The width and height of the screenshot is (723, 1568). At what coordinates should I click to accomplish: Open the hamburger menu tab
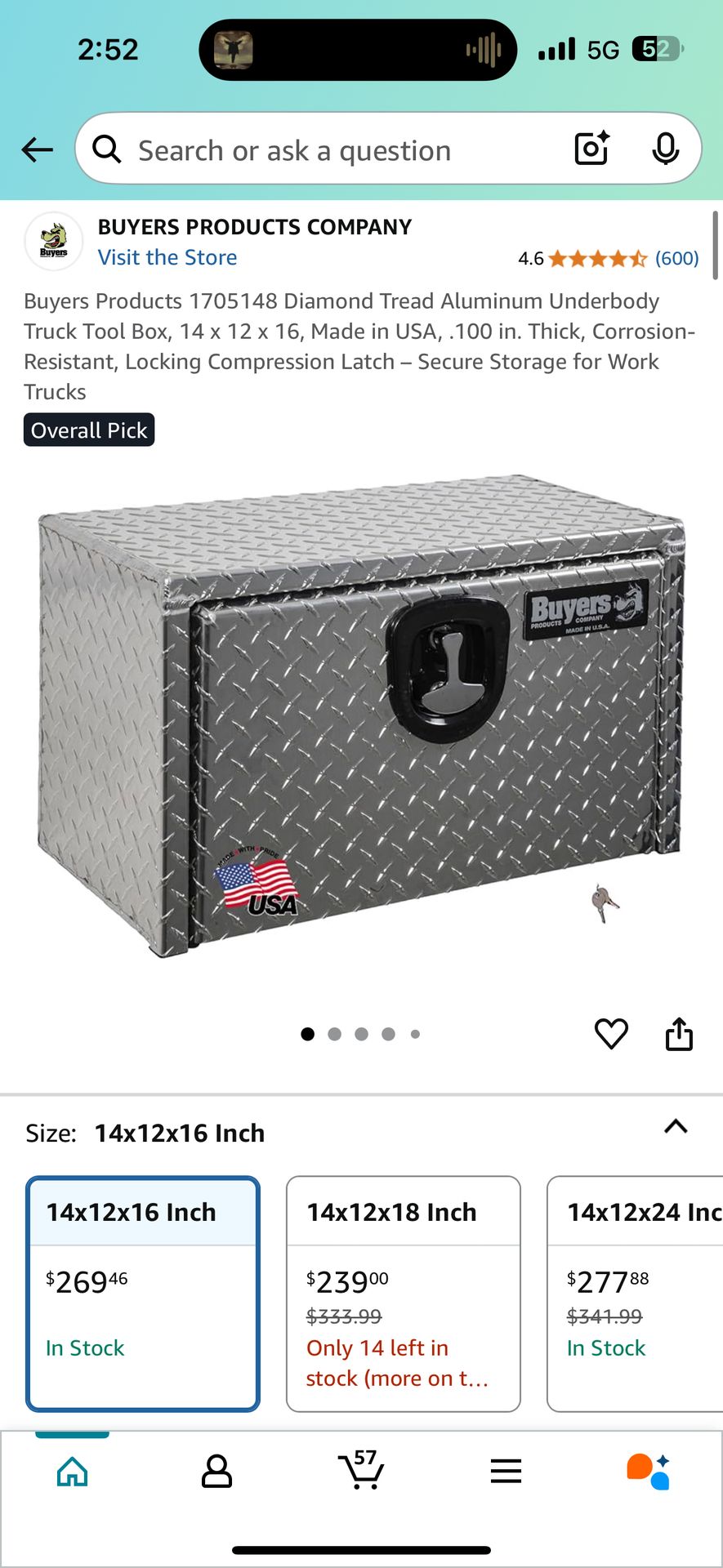pos(506,1472)
